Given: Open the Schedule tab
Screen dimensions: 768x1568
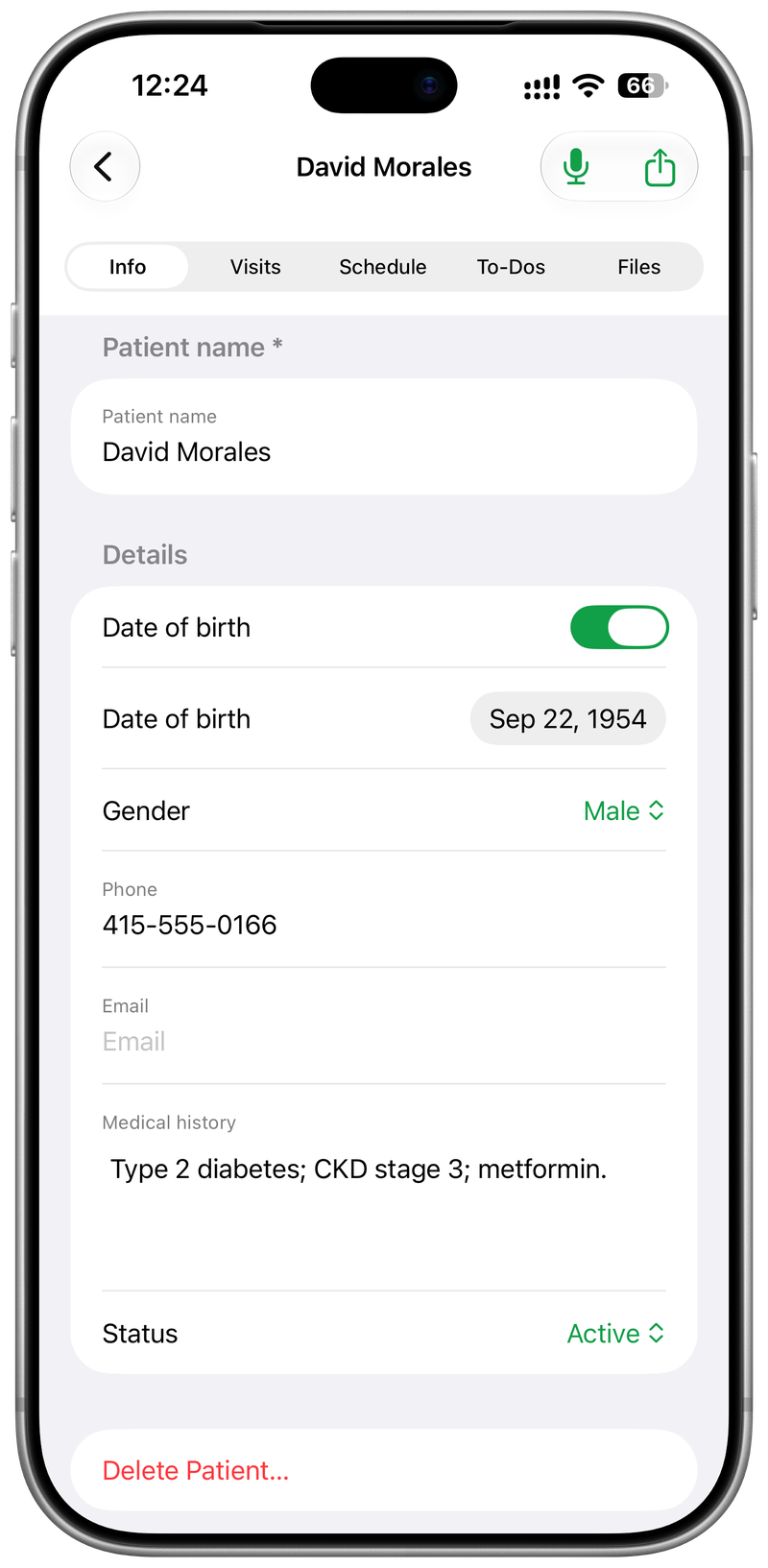Looking at the screenshot, I should coord(383,267).
